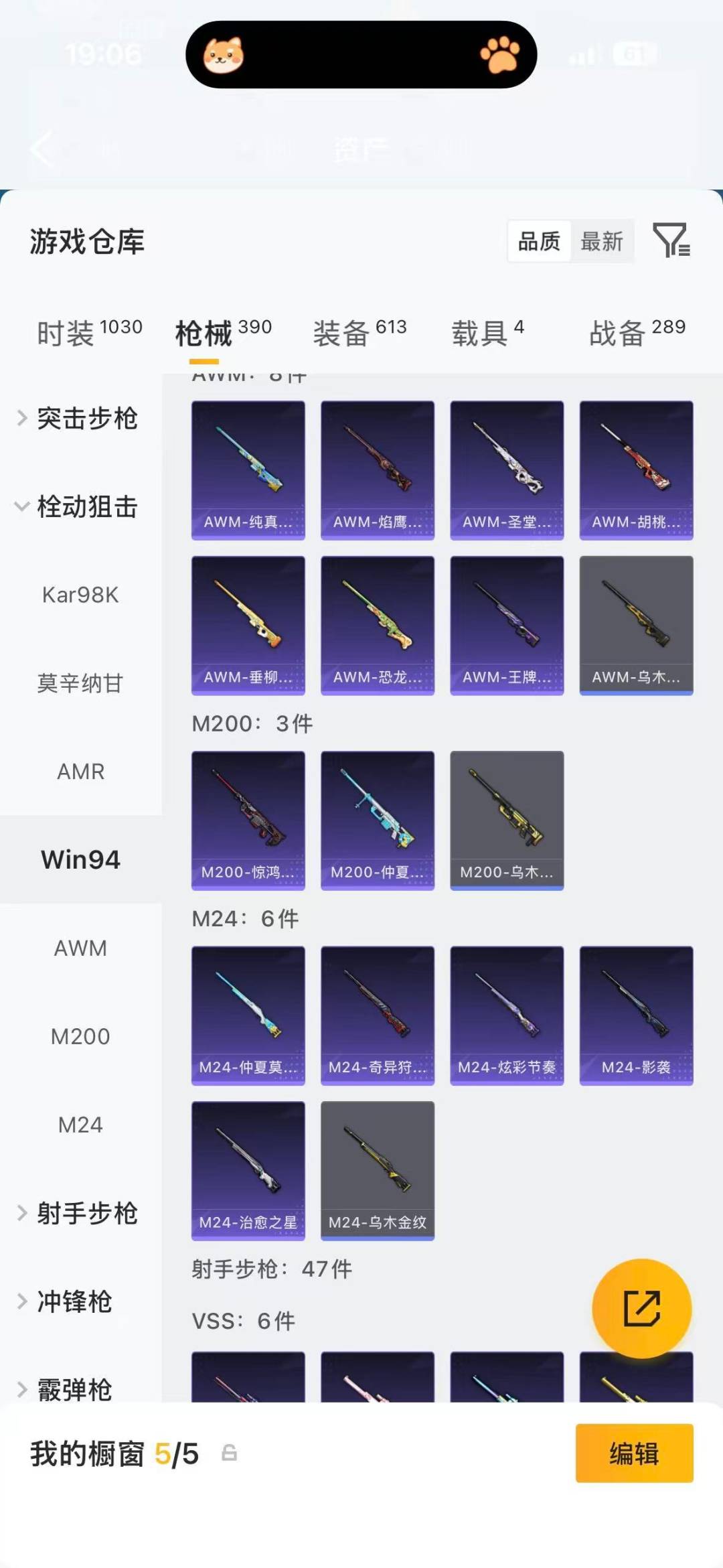Tap the back arrow to exit warehouse
Screen dimensions: 723x1568
[x=42, y=149]
